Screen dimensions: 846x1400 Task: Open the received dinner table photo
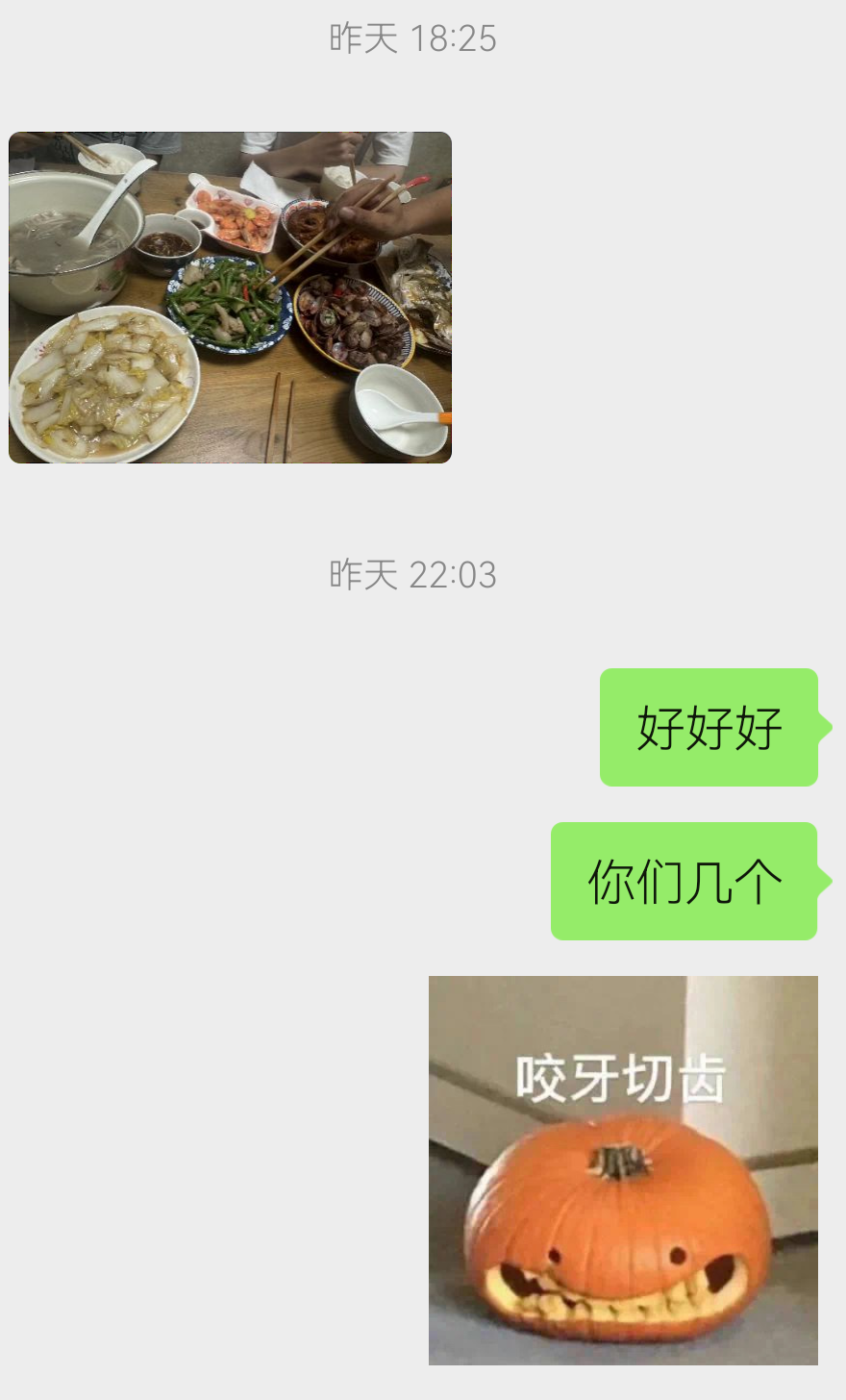pos(230,297)
